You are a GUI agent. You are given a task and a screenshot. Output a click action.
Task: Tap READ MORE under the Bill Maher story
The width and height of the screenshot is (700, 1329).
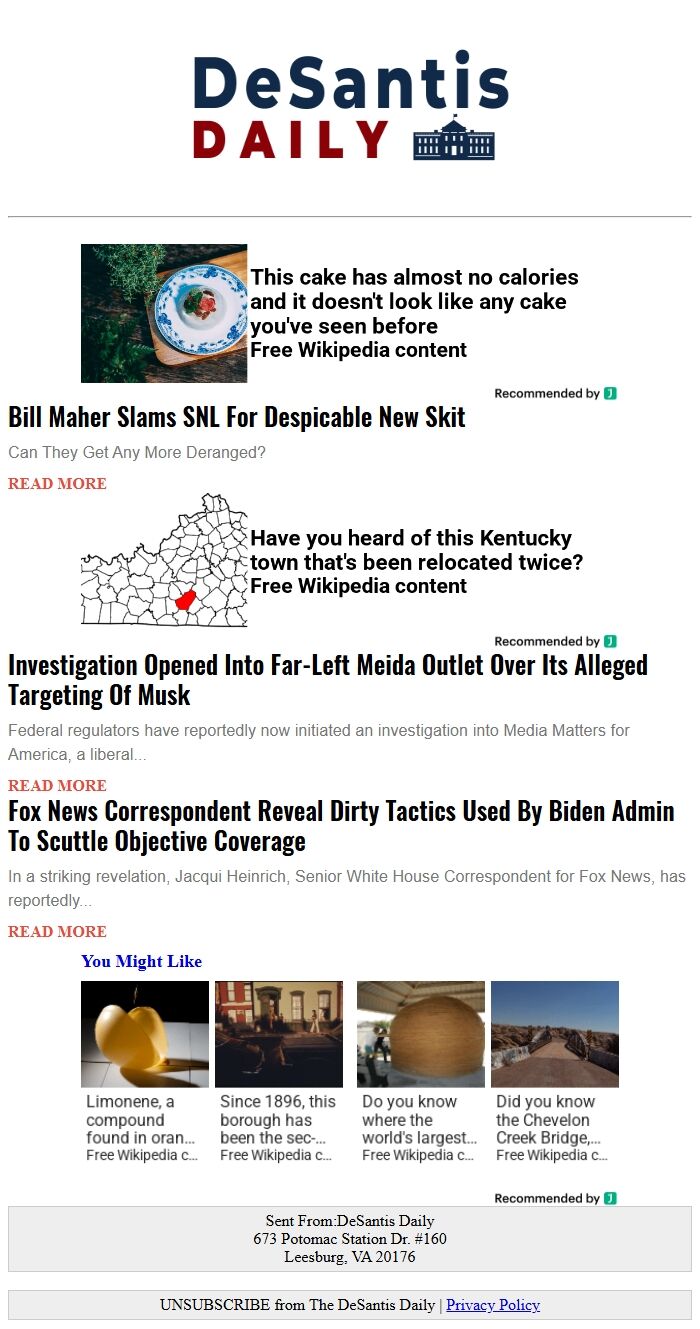[x=57, y=483]
